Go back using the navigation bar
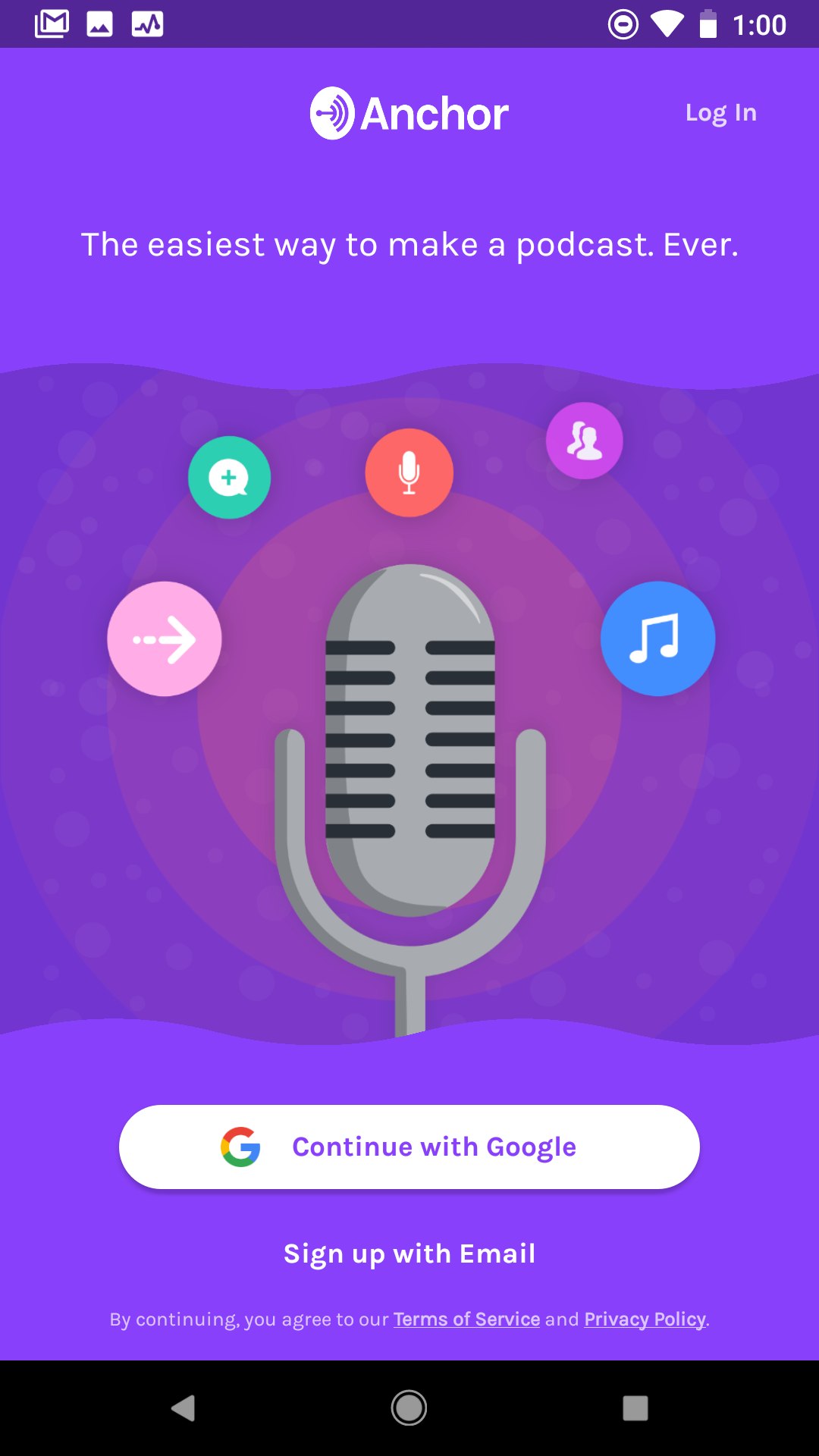 pyautogui.click(x=183, y=1408)
